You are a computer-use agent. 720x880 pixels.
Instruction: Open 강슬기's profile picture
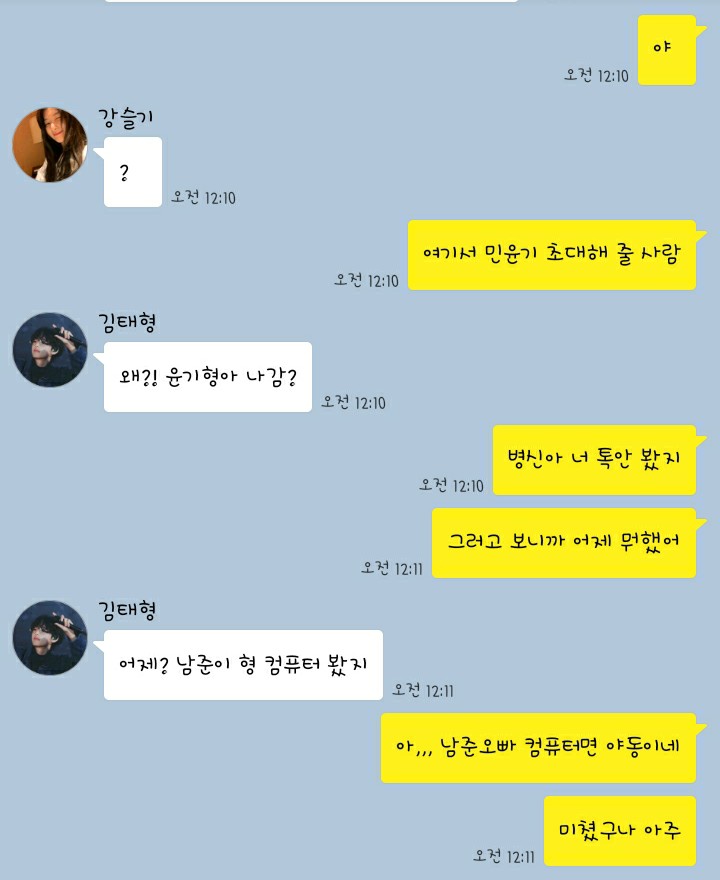[x=50, y=145]
